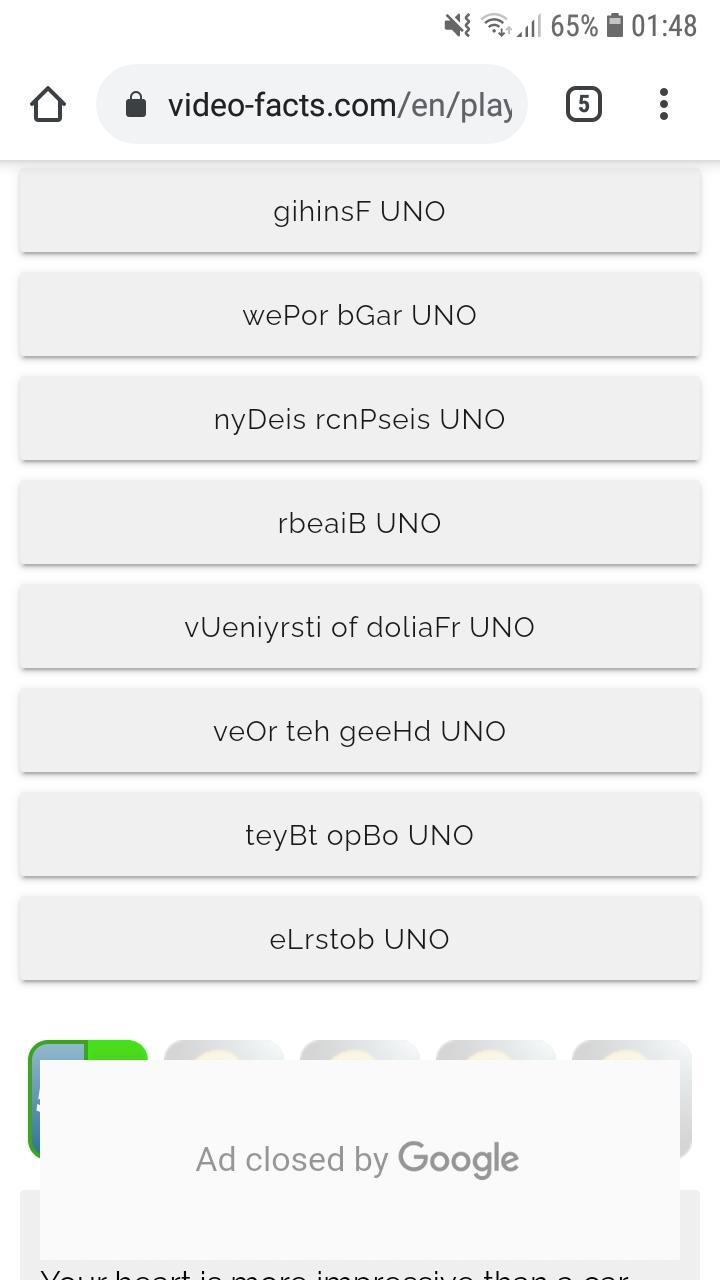Select the wePor bGar UNO answer
Image resolution: width=720 pixels, height=1280 pixels.
[x=360, y=315]
